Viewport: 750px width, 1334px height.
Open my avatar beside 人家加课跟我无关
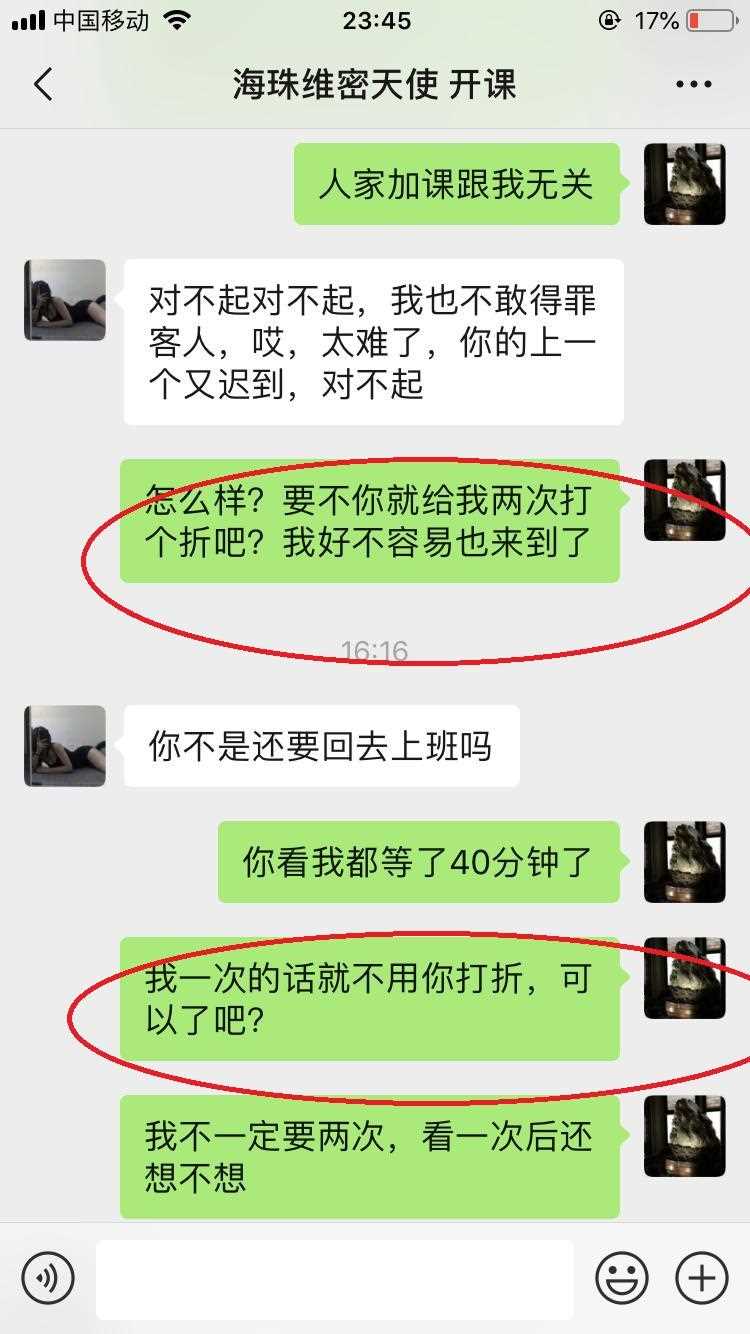click(x=684, y=184)
